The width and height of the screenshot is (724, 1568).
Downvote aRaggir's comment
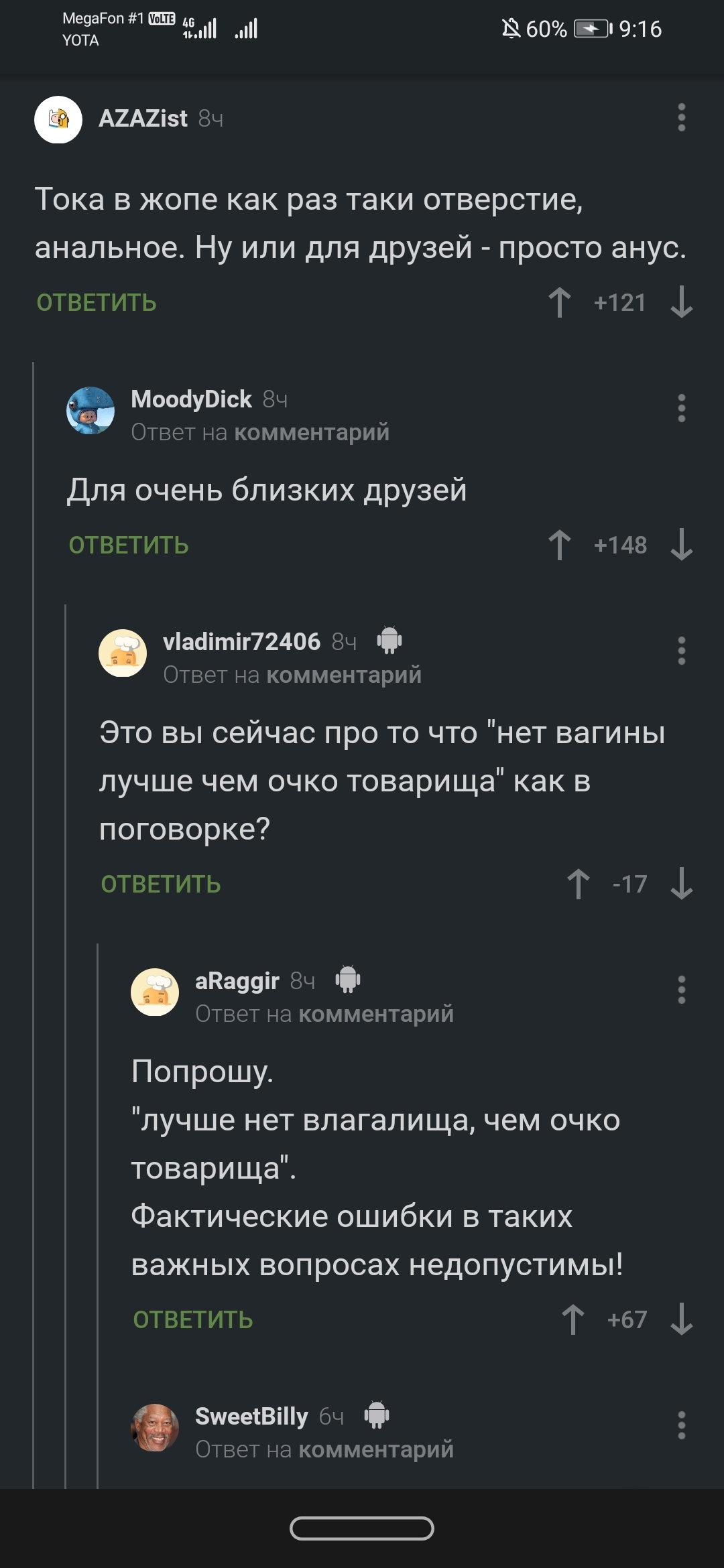click(x=681, y=1319)
